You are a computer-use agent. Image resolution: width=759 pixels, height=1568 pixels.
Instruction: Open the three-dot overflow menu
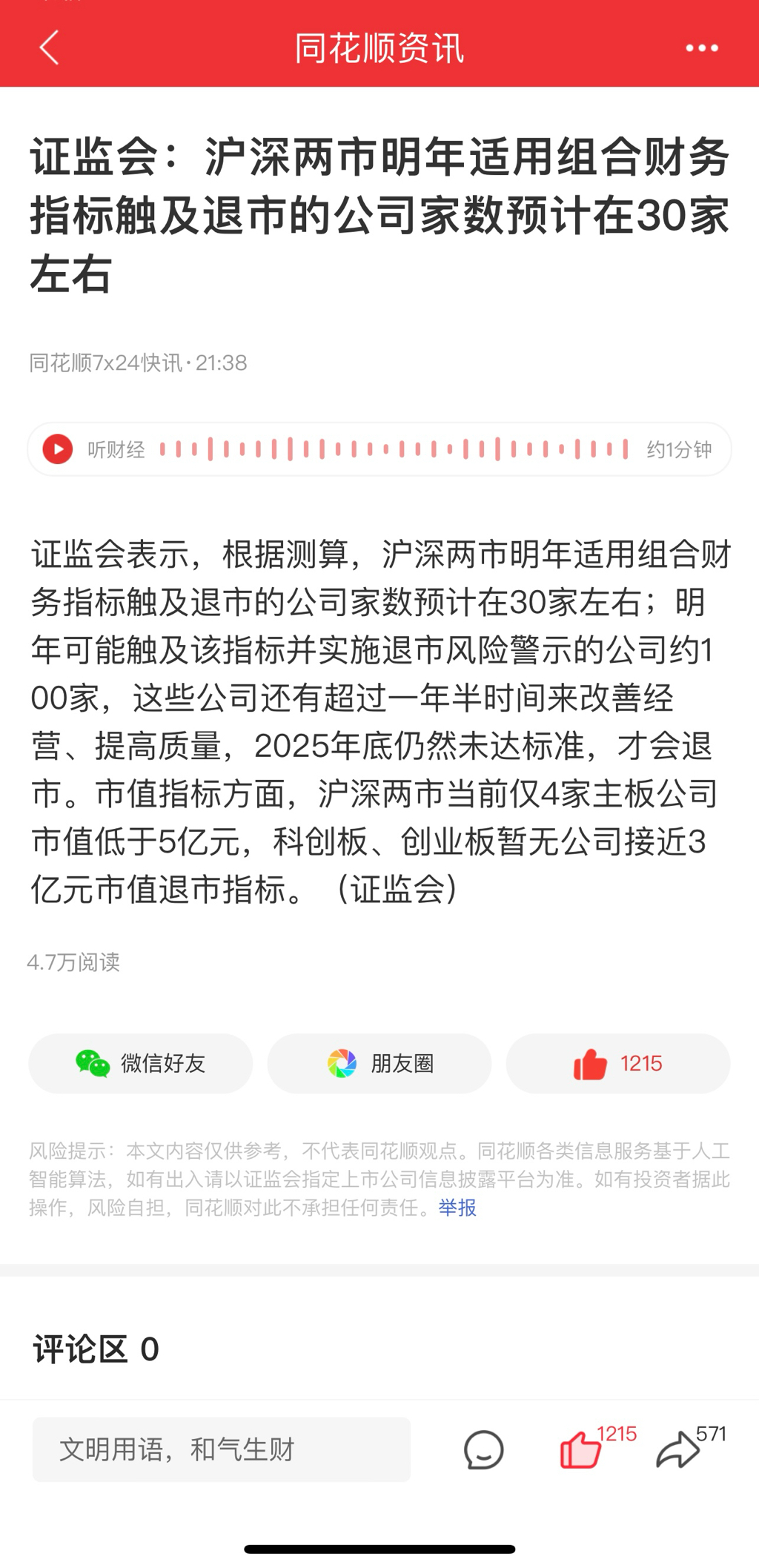coord(701,48)
